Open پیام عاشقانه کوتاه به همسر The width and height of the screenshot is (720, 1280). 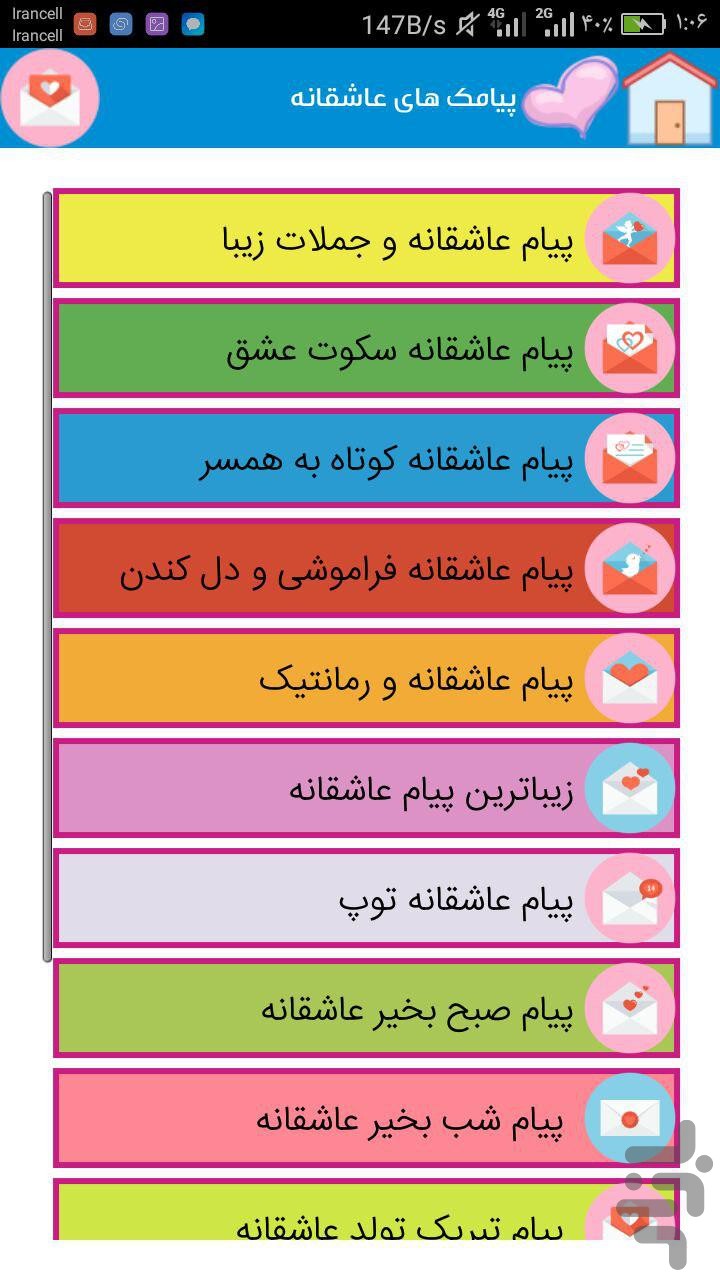[x=366, y=458]
